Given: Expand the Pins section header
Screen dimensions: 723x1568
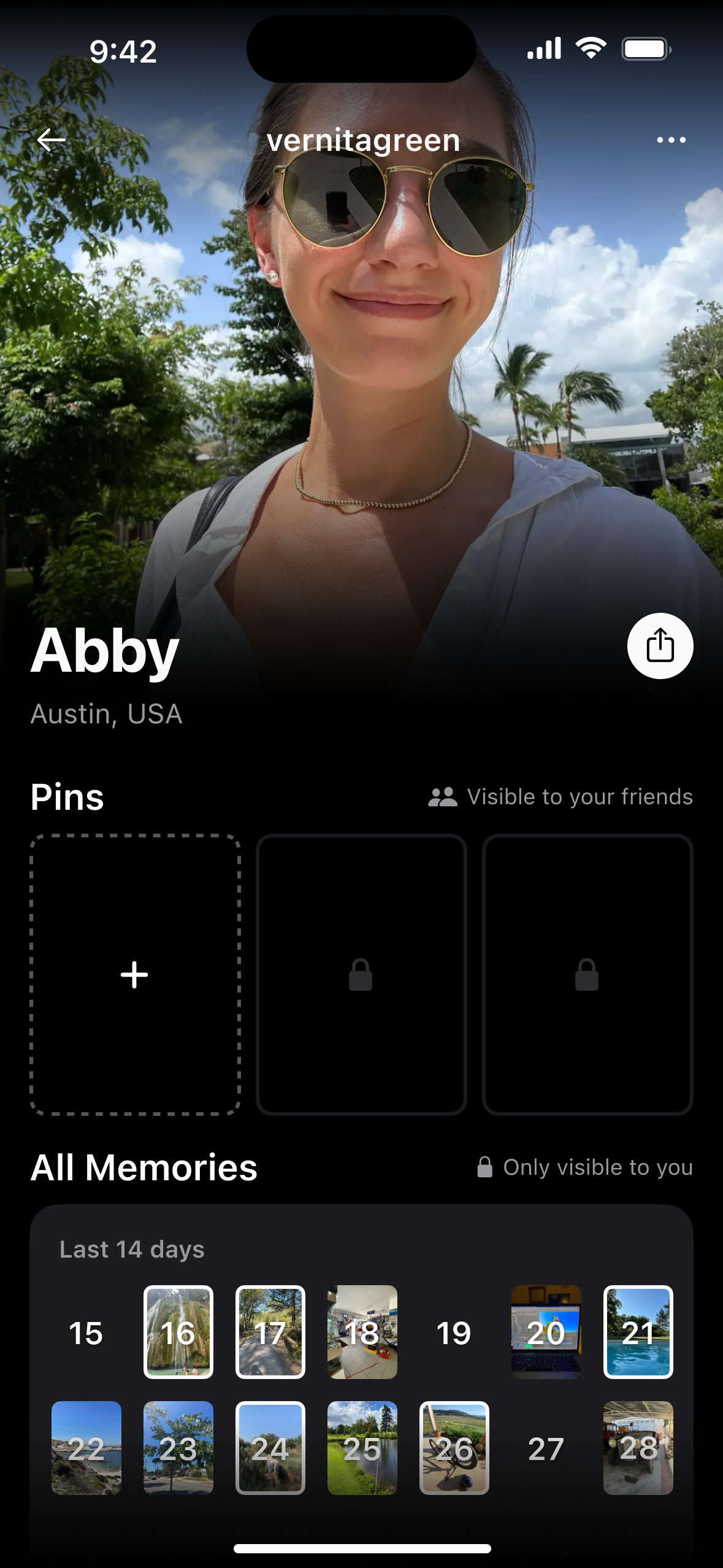Looking at the screenshot, I should 67,796.
